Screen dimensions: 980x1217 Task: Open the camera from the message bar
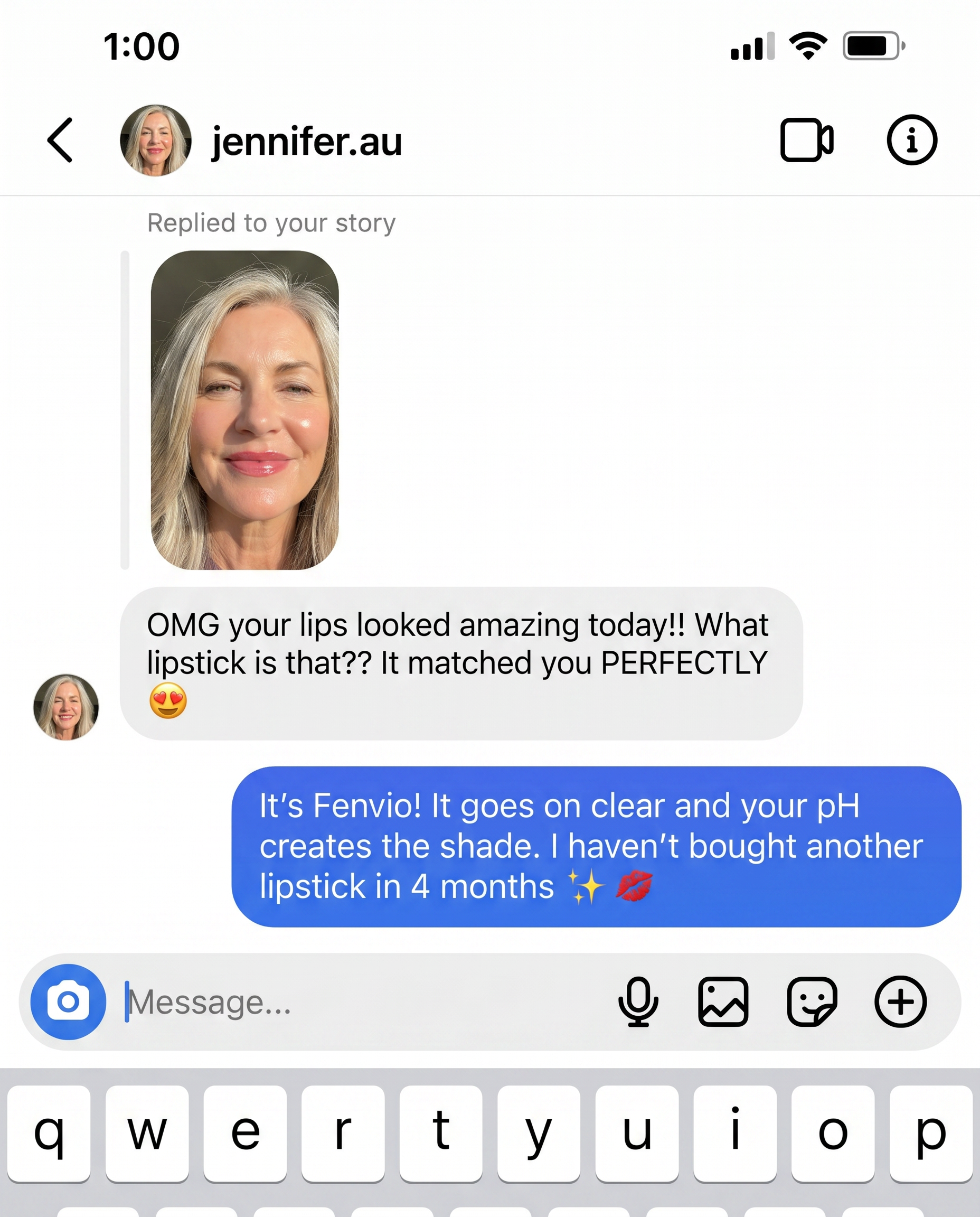click(68, 1002)
